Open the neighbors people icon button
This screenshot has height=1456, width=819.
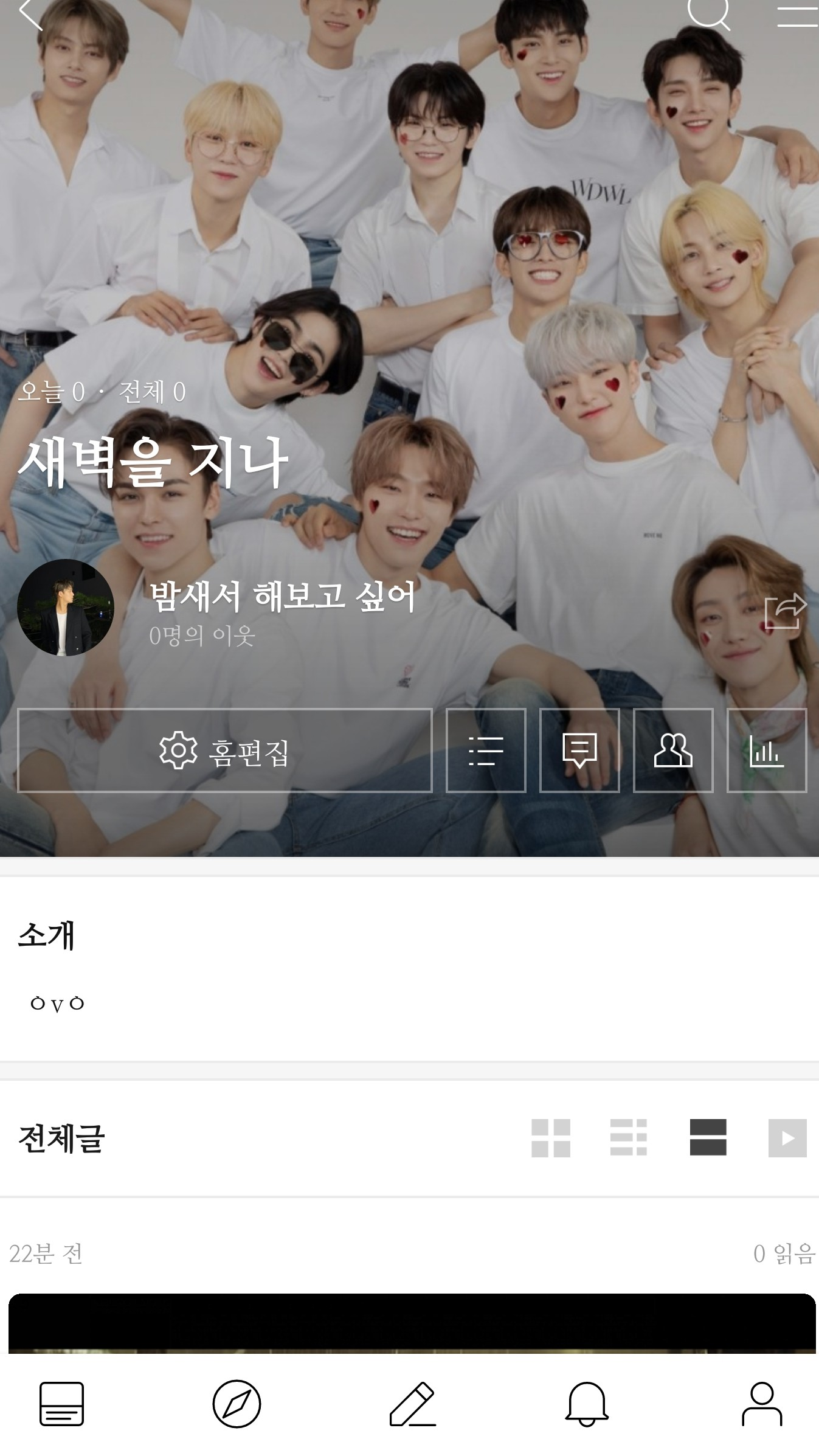coord(673,751)
